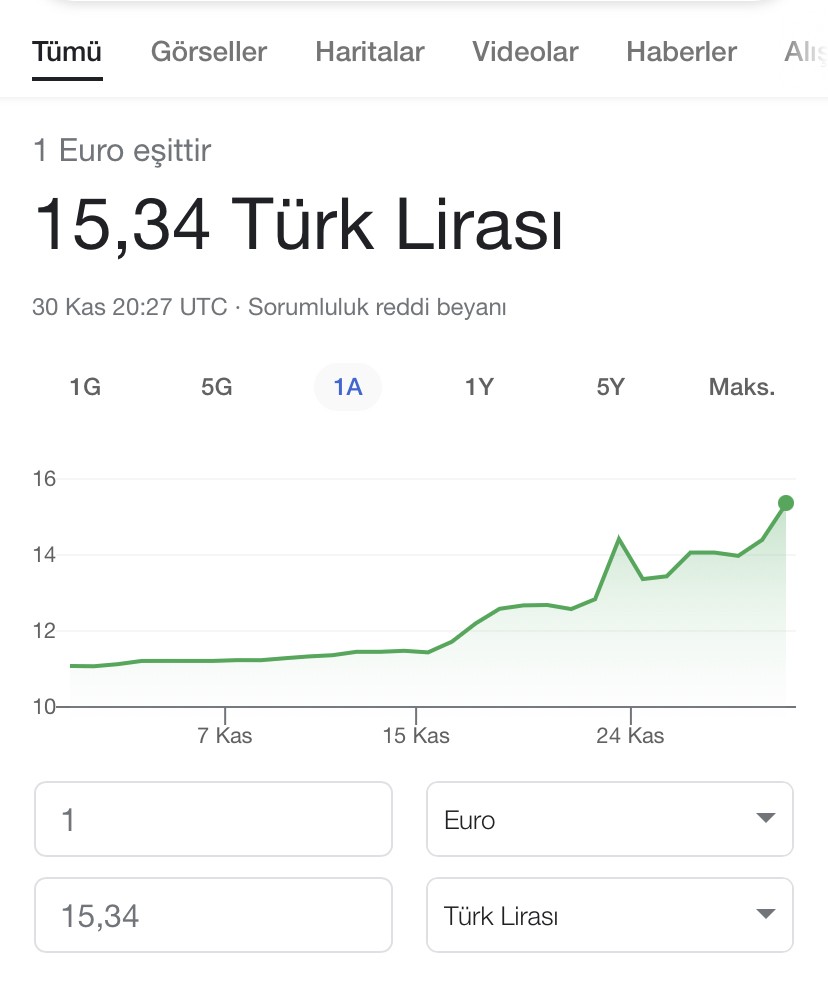
Task: Open the Haberler tab
Action: [681, 52]
